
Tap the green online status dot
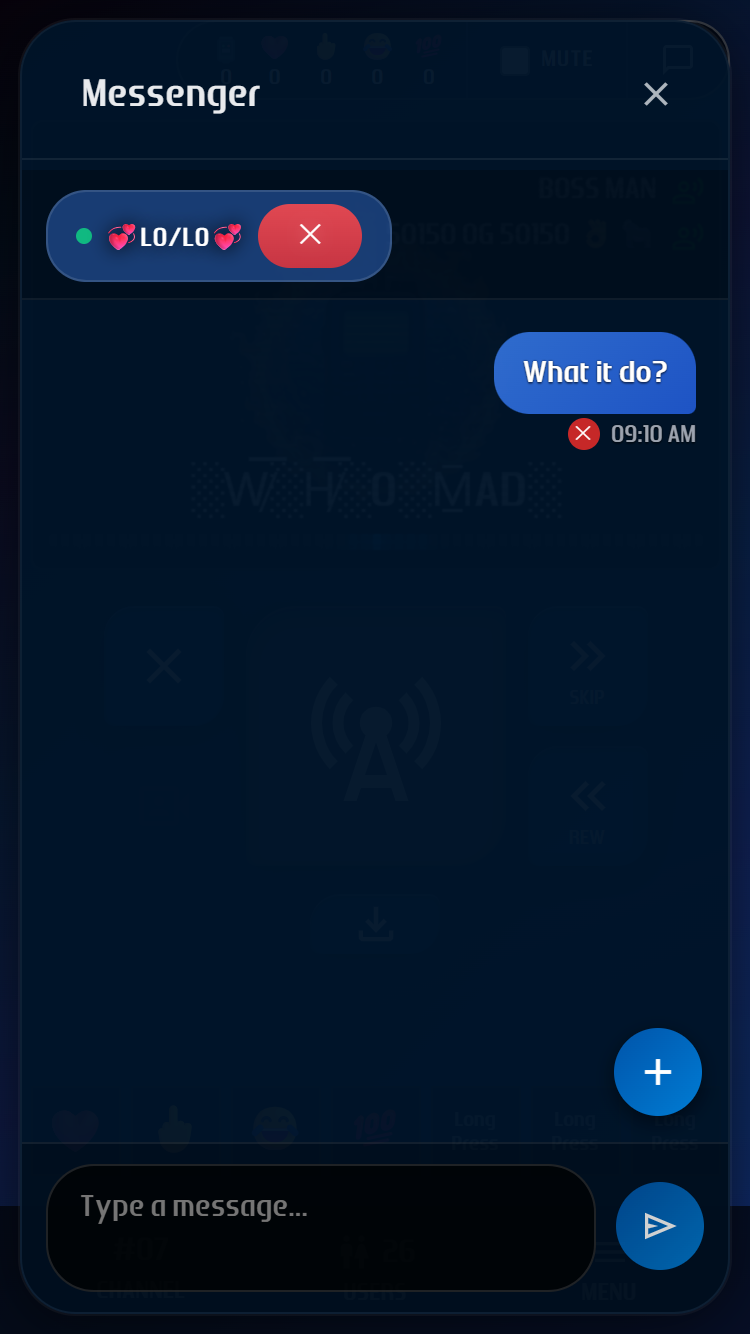pyautogui.click(x=84, y=236)
